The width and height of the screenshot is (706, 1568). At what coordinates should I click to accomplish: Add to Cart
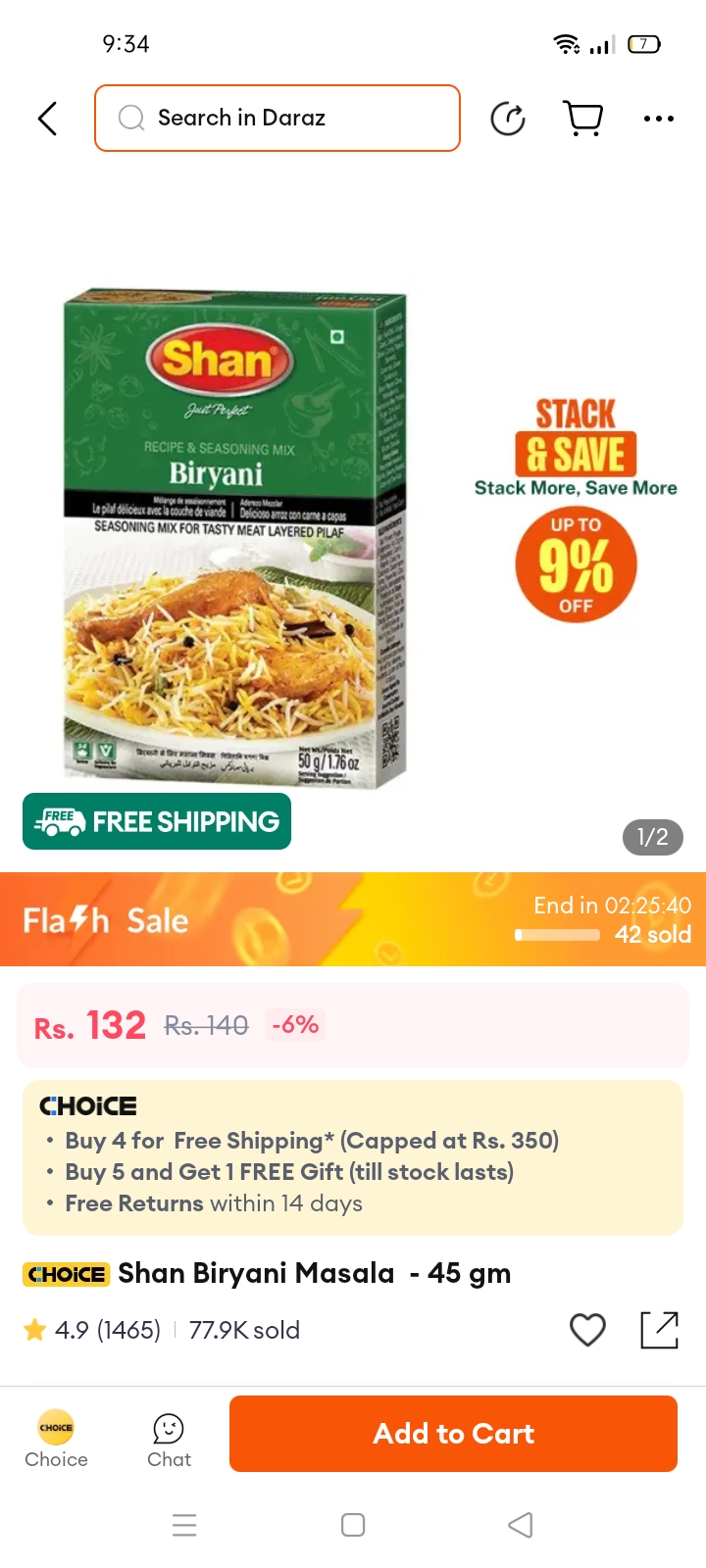click(453, 1434)
